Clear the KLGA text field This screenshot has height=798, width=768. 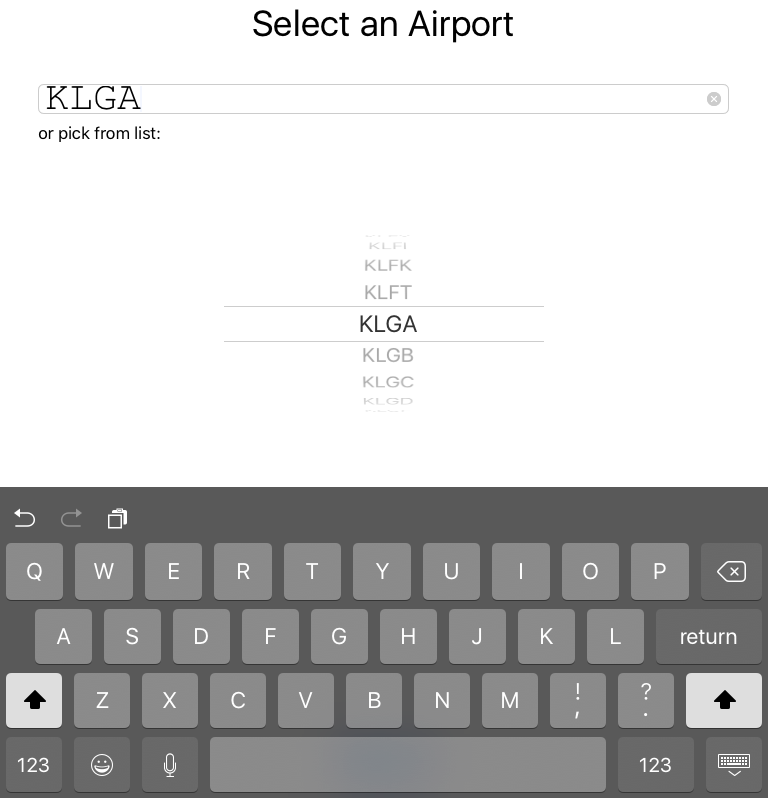click(713, 99)
